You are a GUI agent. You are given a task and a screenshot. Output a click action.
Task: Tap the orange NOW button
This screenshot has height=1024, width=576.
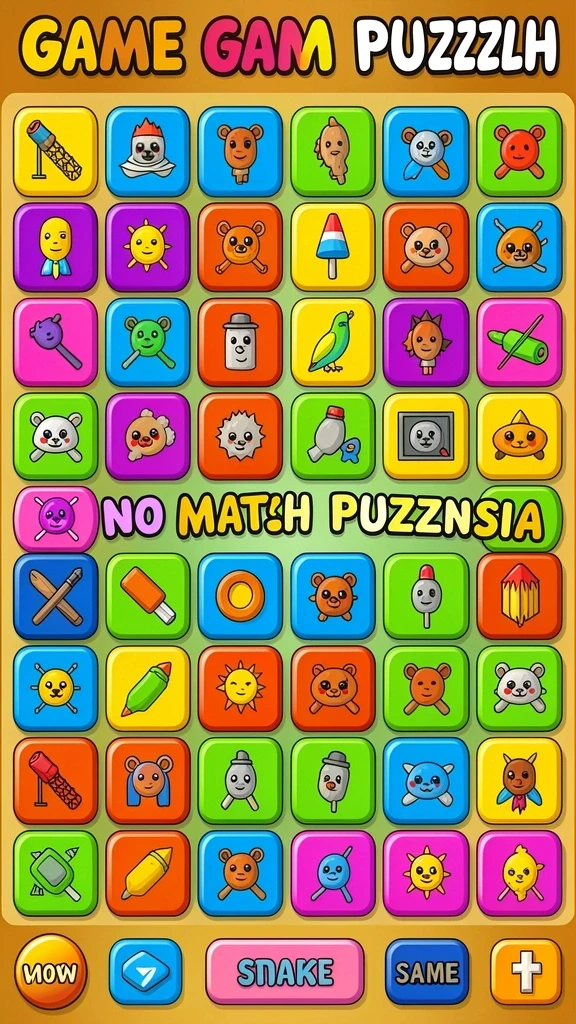pyautogui.click(x=50, y=972)
